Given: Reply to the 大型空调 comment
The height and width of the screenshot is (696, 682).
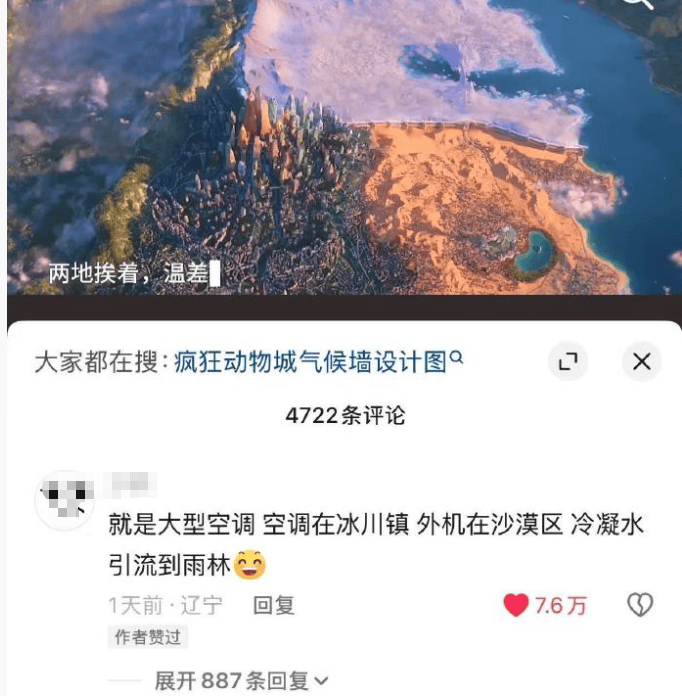Looking at the screenshot, I should pos(273,605).
